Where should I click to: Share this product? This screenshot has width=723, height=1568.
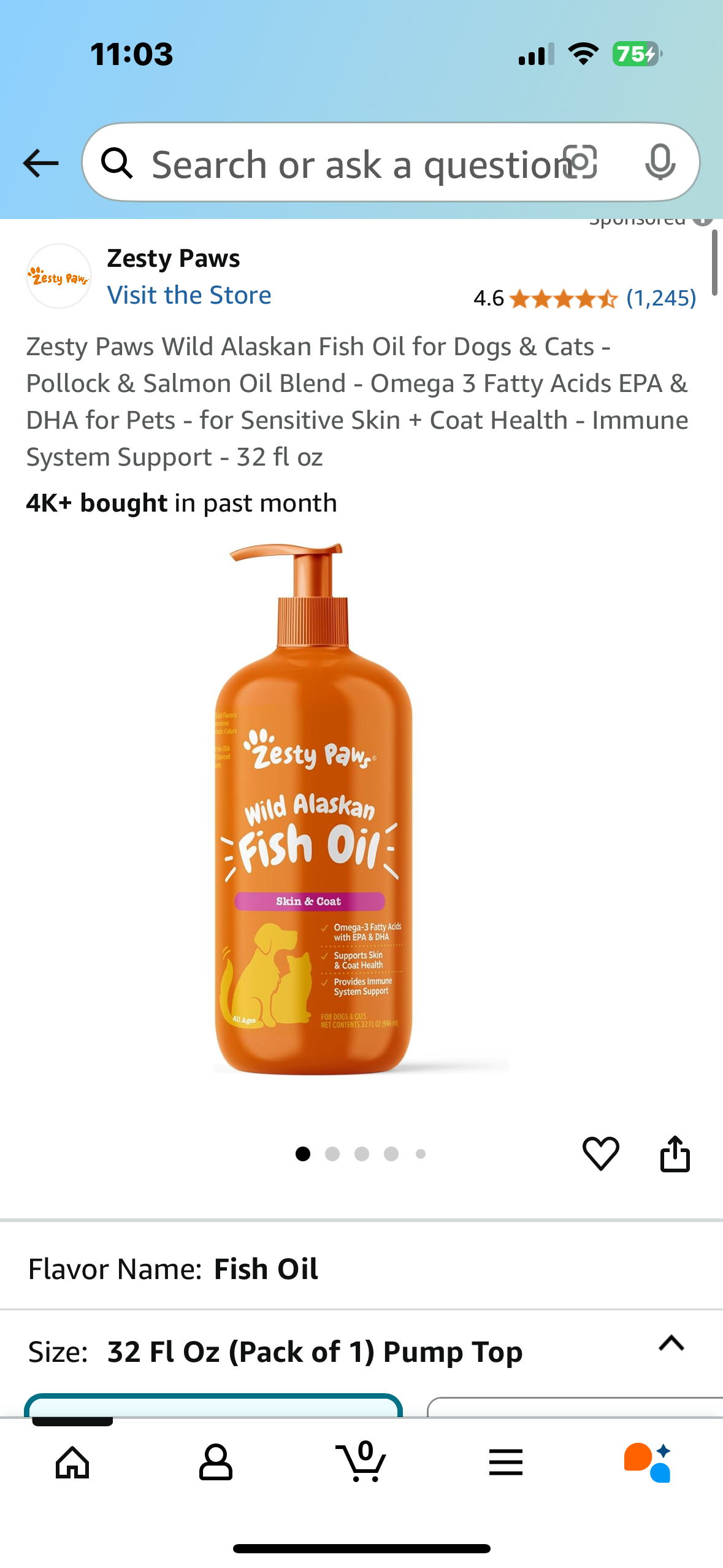click(675, 1153)
